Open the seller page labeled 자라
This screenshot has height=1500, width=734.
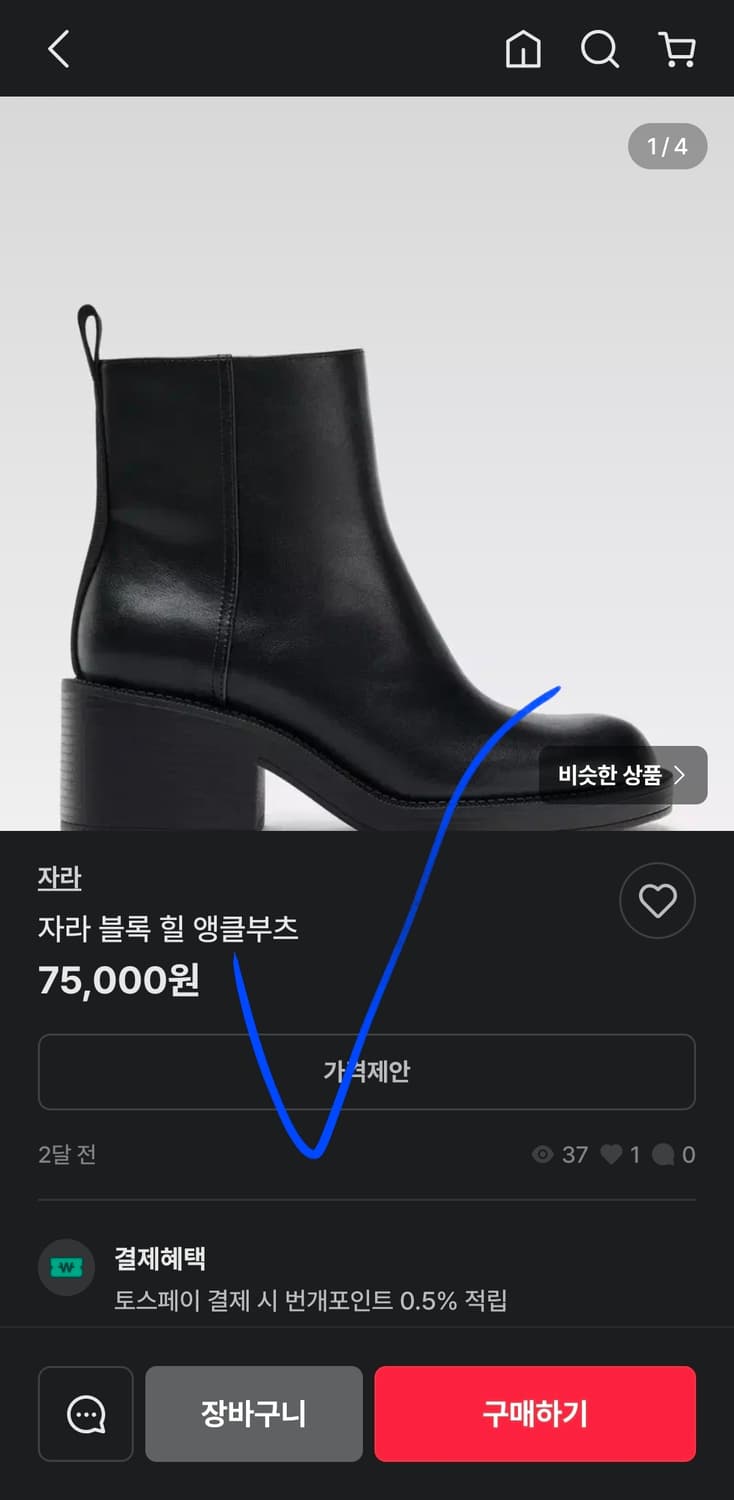tap(59, 877)
